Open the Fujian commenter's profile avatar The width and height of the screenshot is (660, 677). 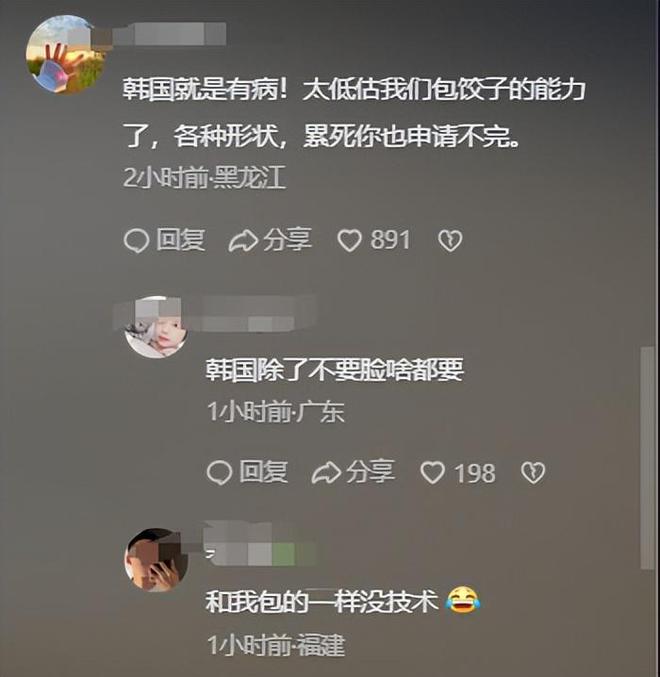click(156, 560)
